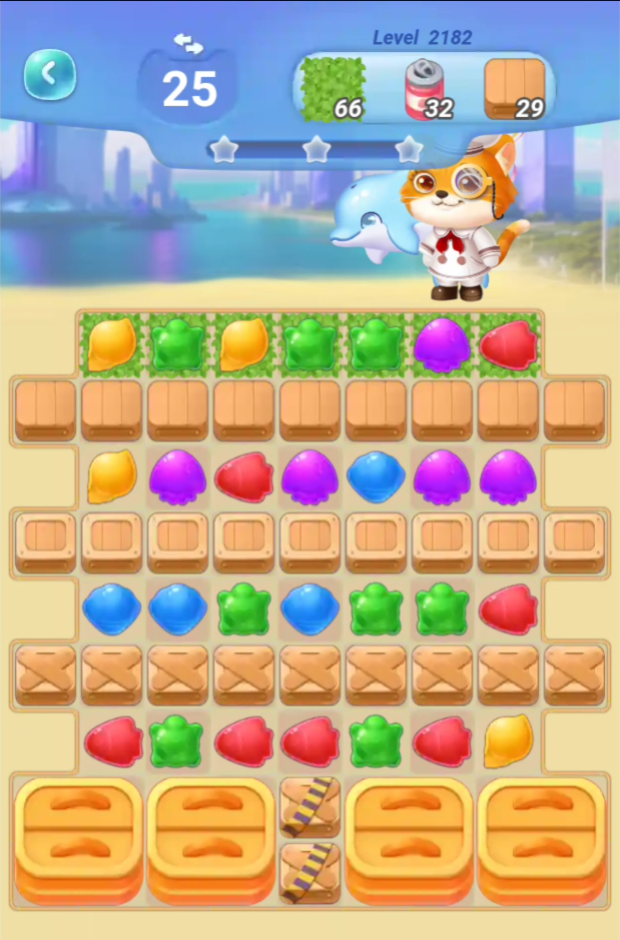Select the red candy on the grass tiles
Screen dimensions: 620x940
(508, 345)
